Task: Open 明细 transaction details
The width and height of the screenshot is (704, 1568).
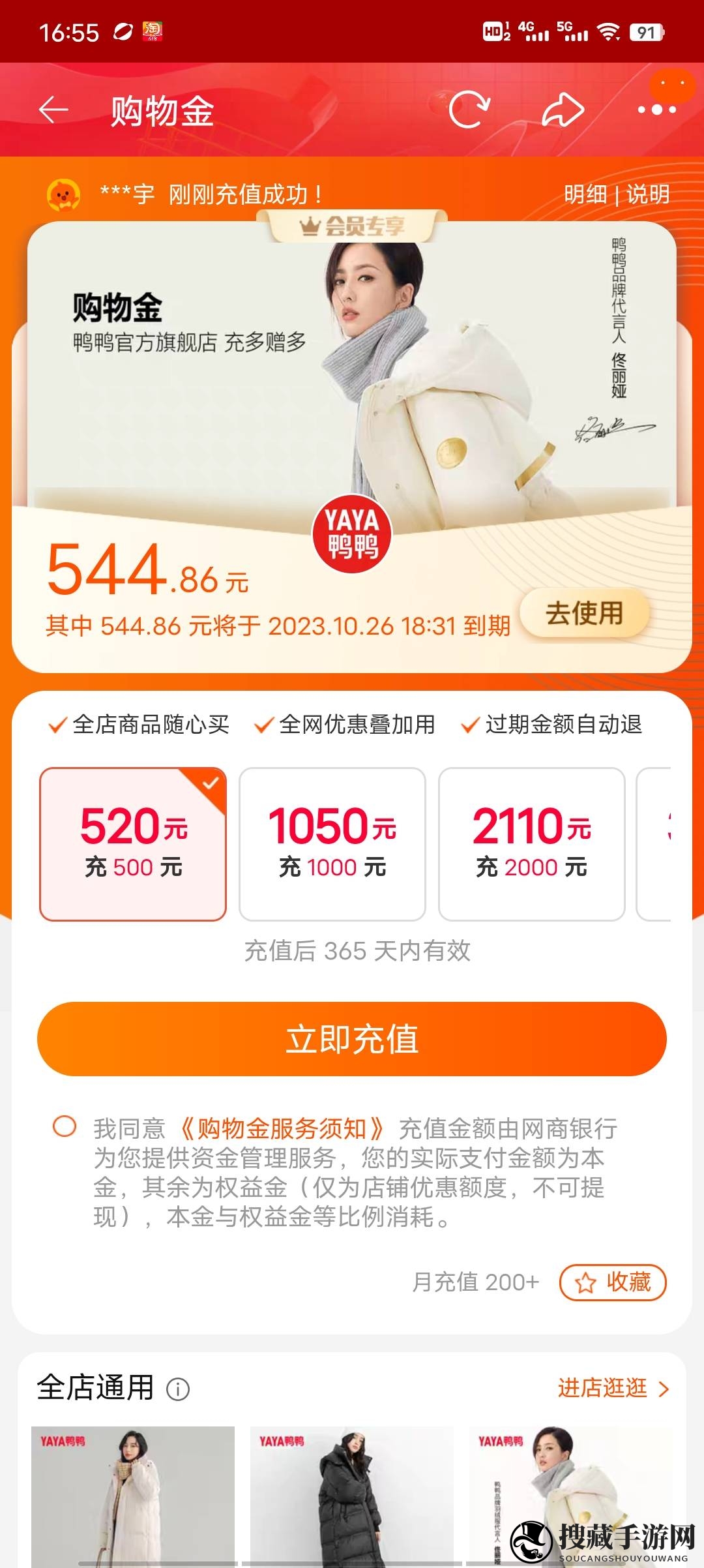Action: [x=585, y=194]
